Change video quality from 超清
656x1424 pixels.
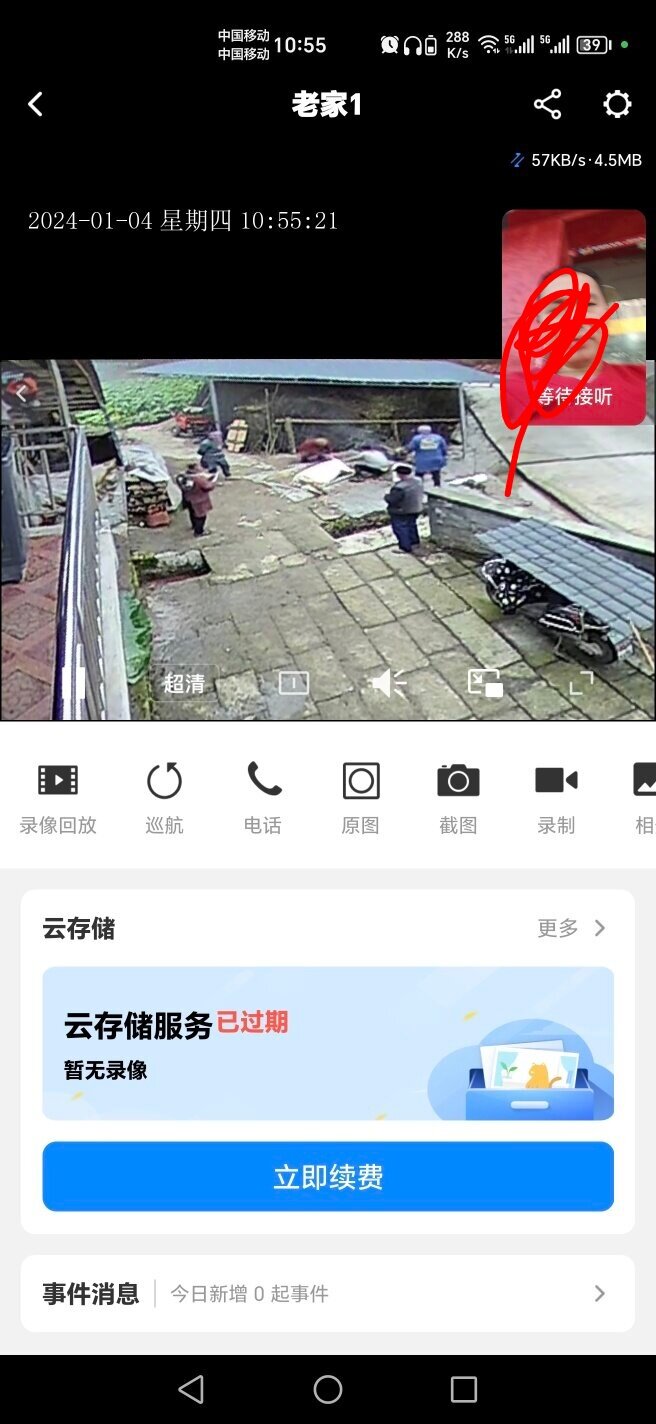point(184,683)
